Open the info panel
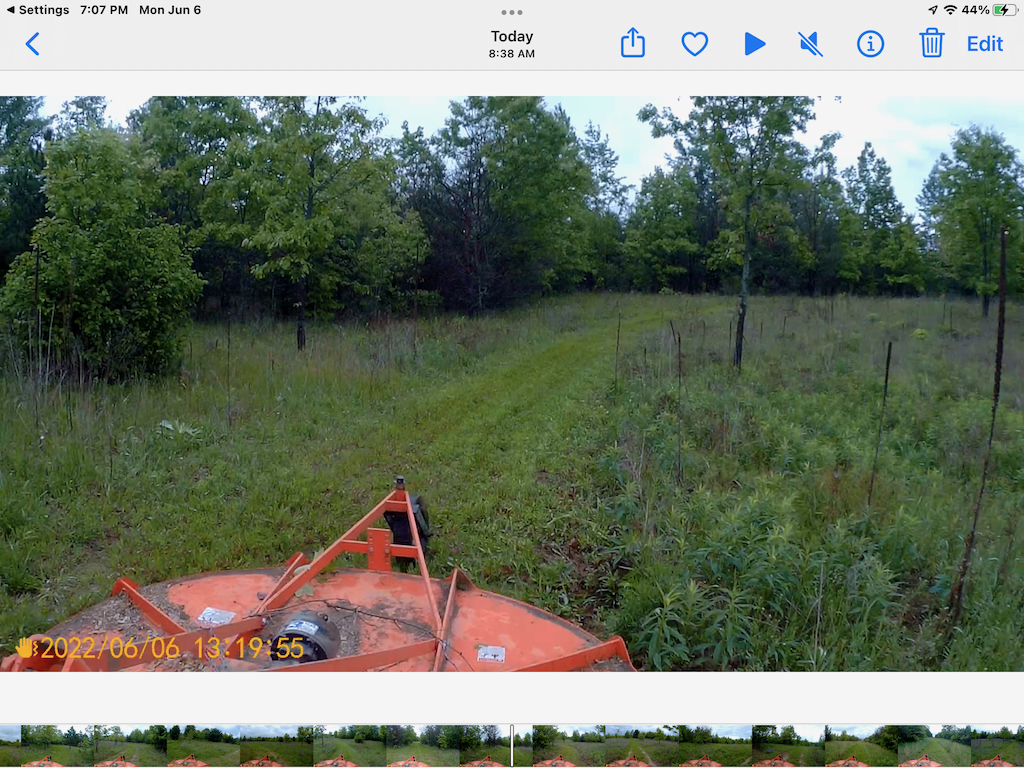The height and width of the screenshot is (768, 1024). pos(871,44)
